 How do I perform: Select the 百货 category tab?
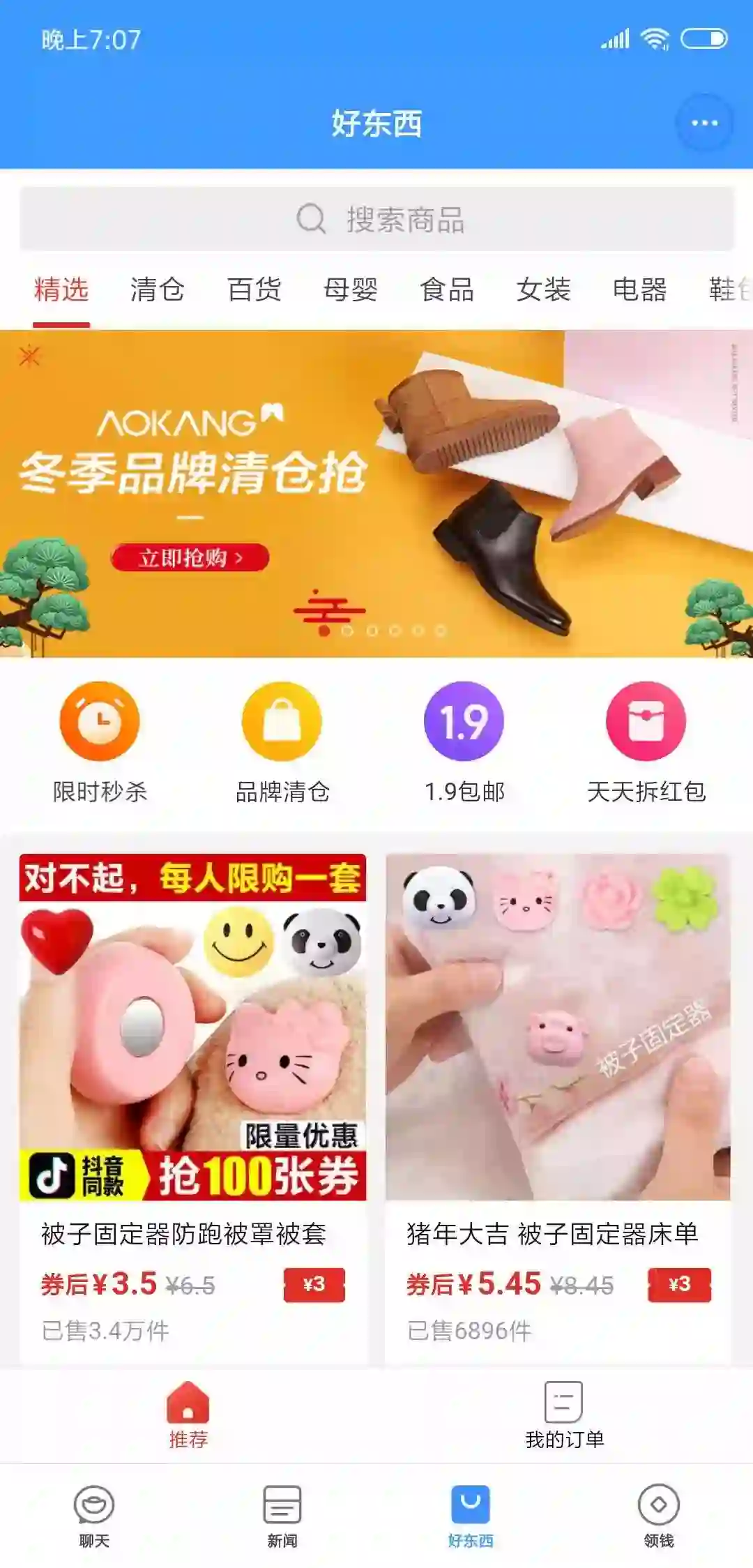tap(254, 289)
